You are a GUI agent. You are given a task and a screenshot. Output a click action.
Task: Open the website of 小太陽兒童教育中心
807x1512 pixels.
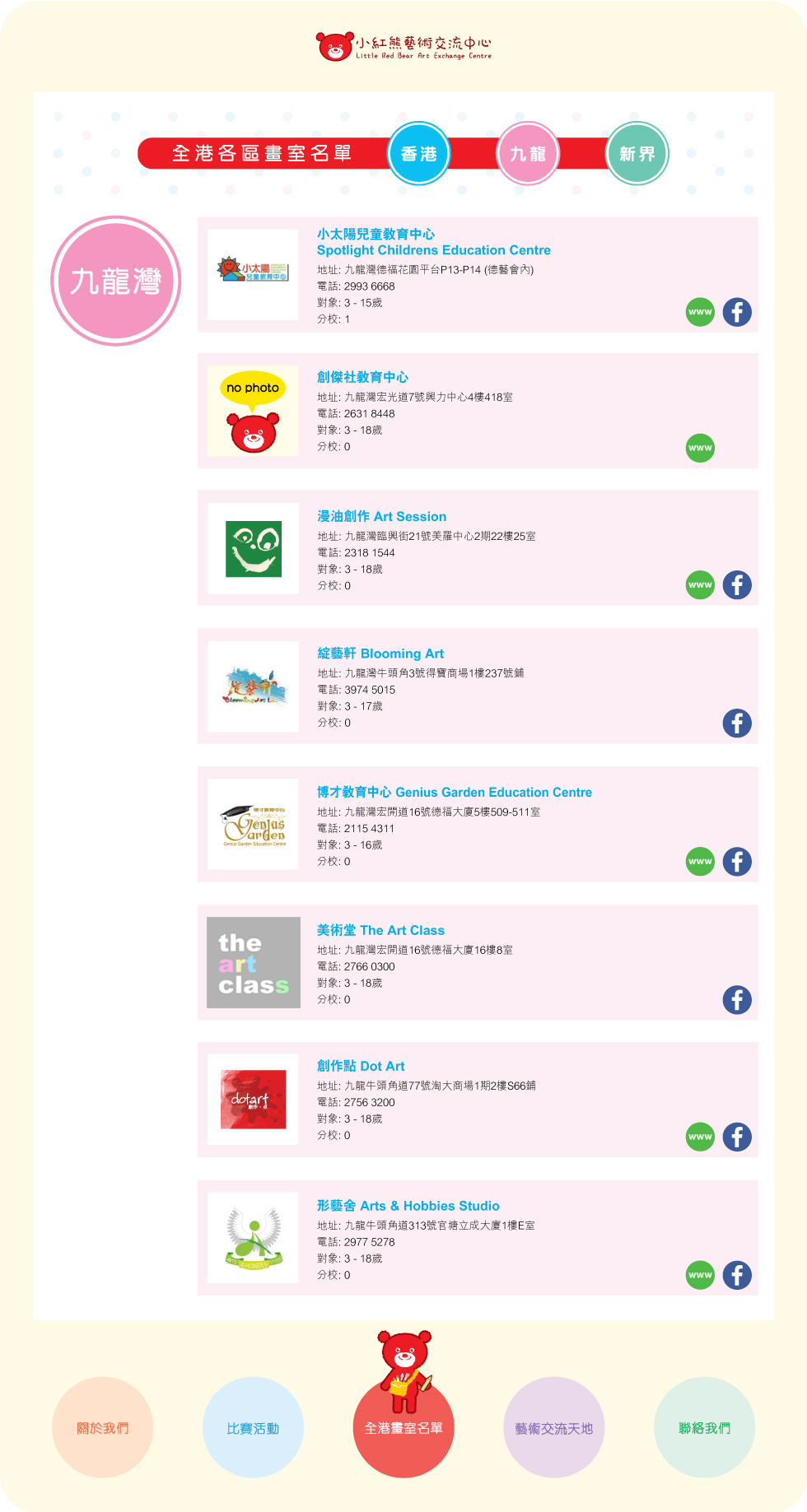point(700,312)
